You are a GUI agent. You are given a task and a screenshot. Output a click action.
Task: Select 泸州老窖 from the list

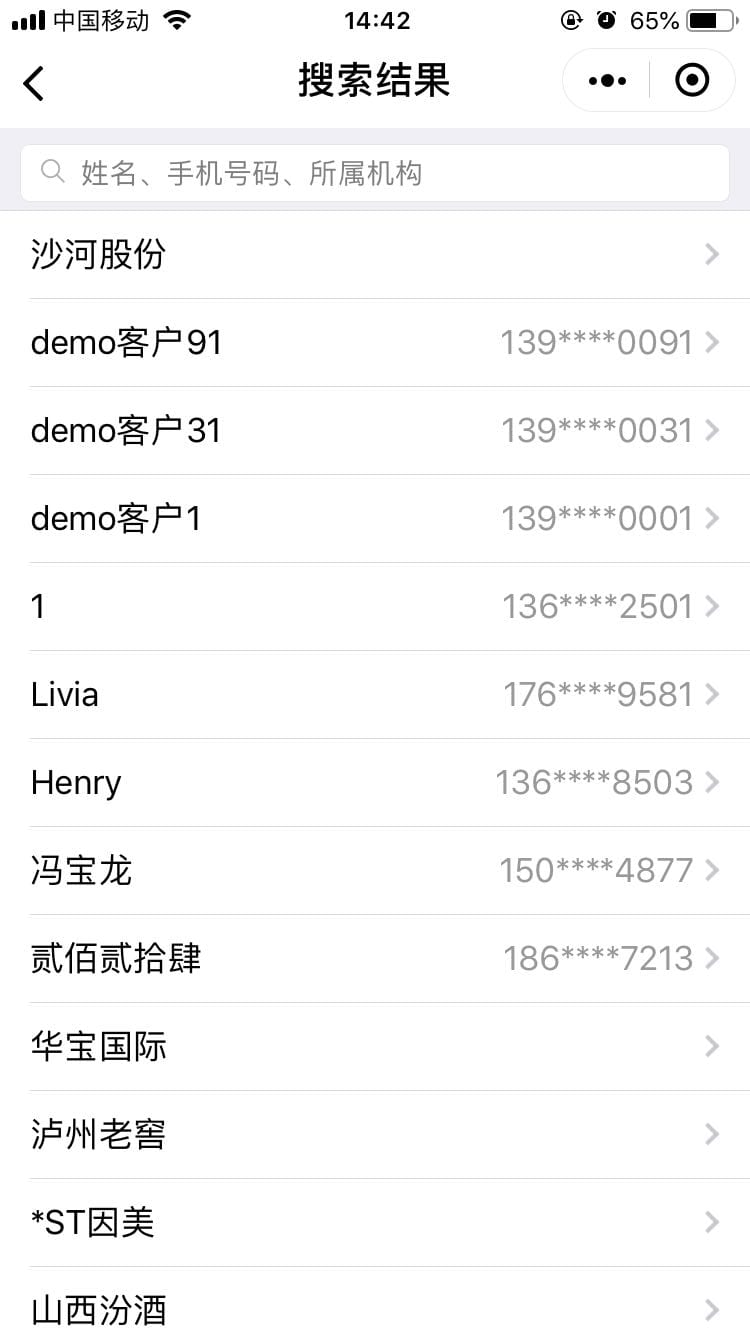coord(375,1135)
